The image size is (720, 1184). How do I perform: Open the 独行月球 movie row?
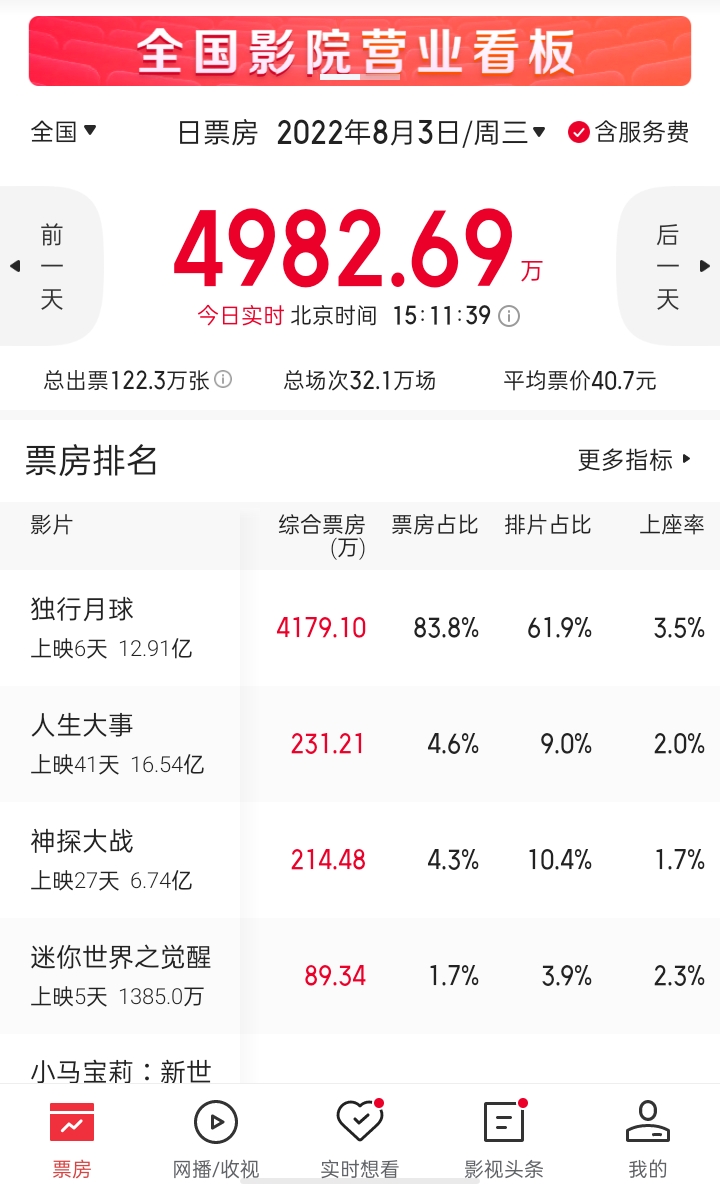pyautogui.click(x=360, y=628)
